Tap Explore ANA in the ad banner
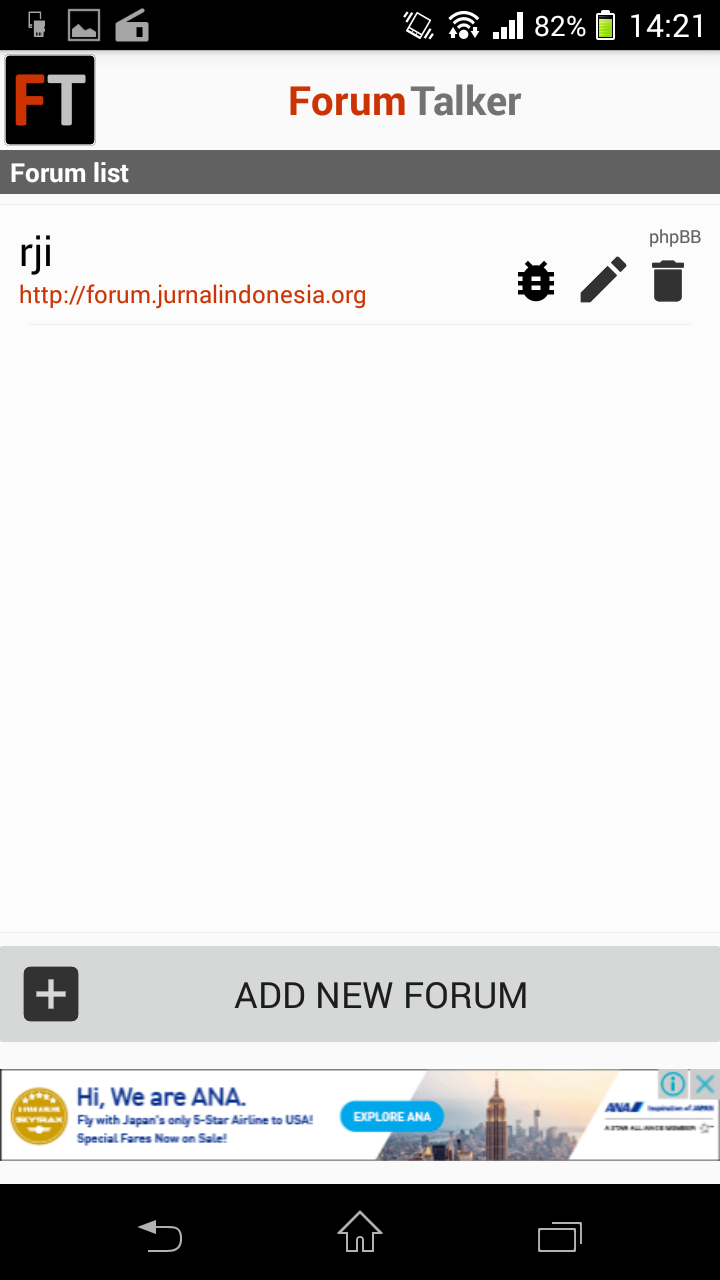Screen dimensions: 720x1280 pos(391,1116)
